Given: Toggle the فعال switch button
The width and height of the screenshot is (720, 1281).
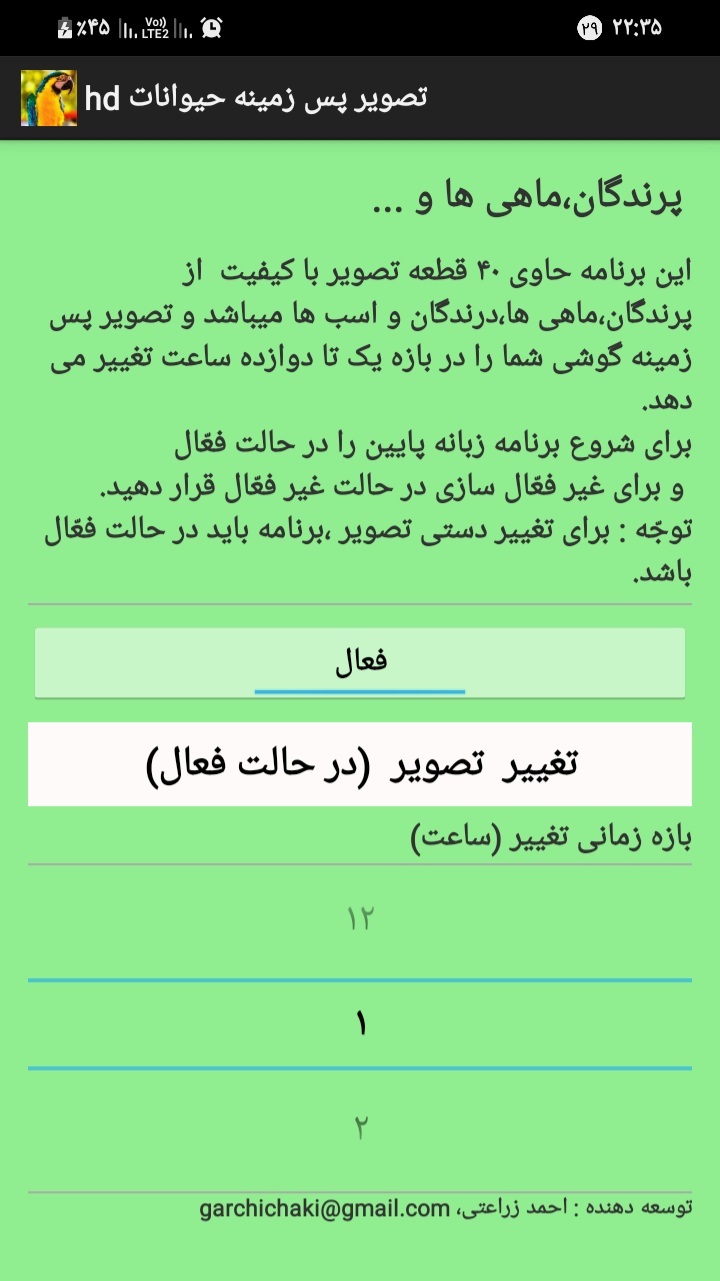Looking at the screenshot, I should 360,663.
